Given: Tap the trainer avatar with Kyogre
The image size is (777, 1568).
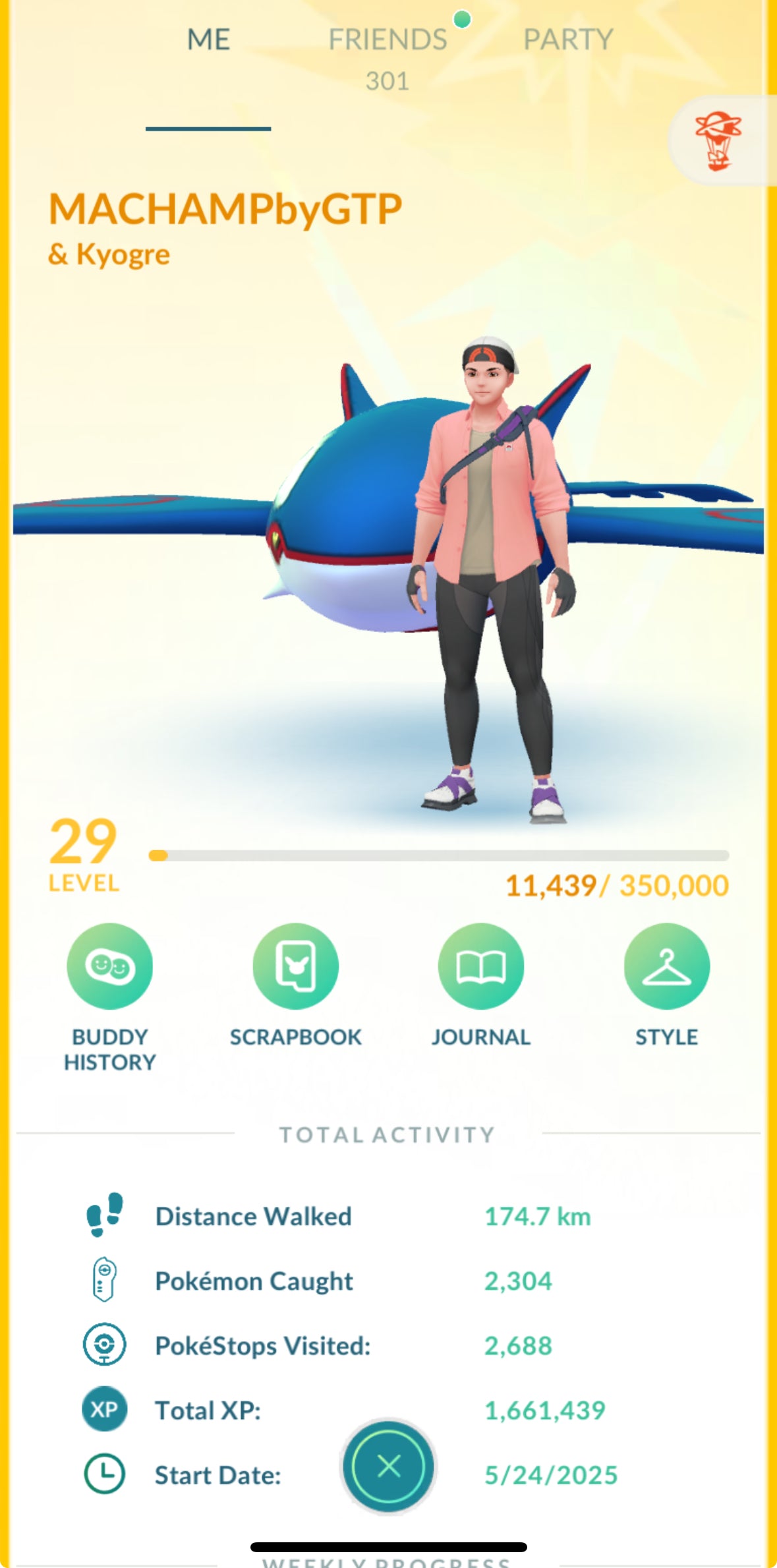Looking at the screenshot, I should pyautogui.click(x=490, y=573).
